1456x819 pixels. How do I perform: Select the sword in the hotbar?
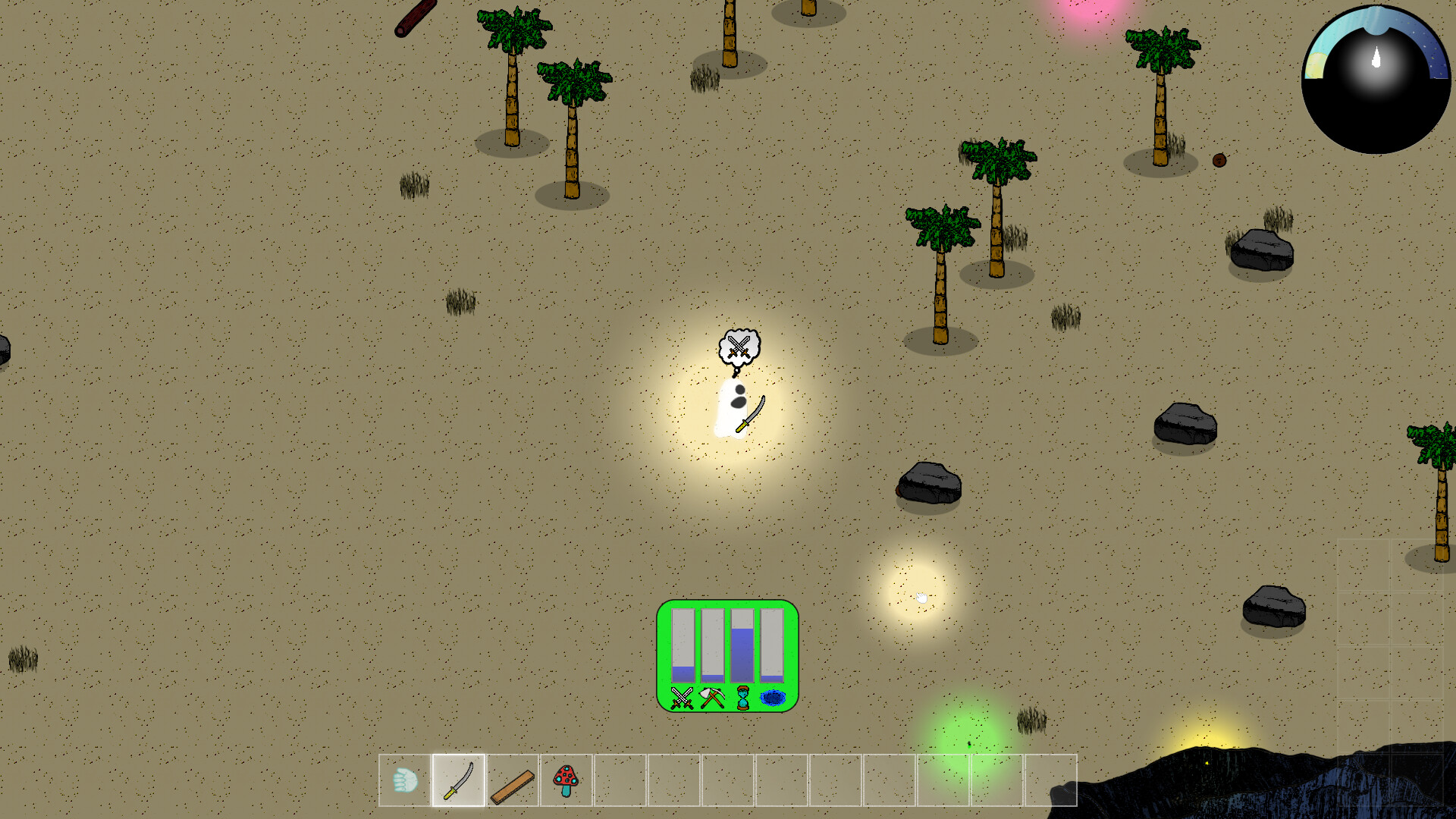pos(459,780)
